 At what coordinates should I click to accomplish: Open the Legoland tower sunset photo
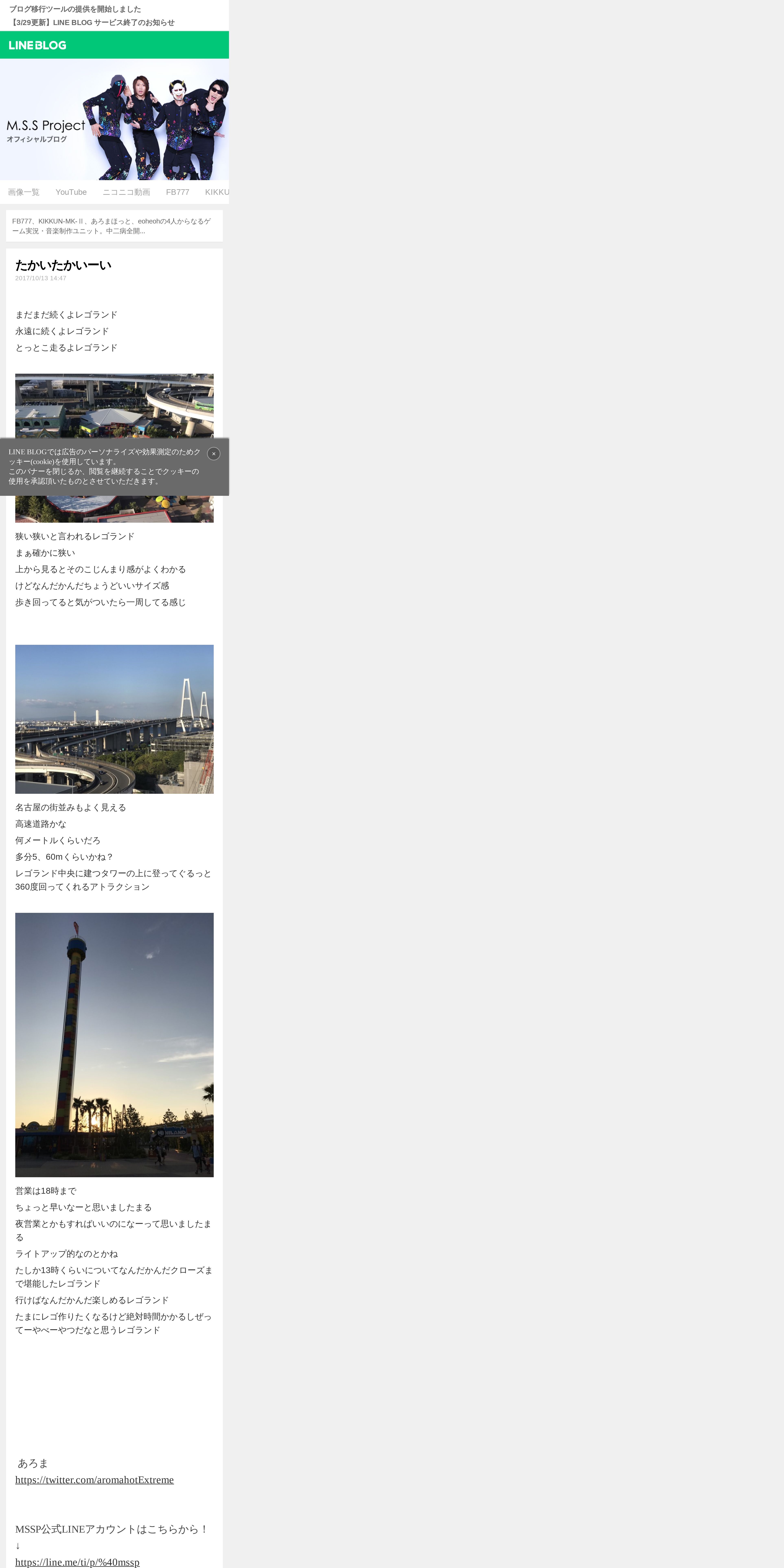(x=114, y=1045)
